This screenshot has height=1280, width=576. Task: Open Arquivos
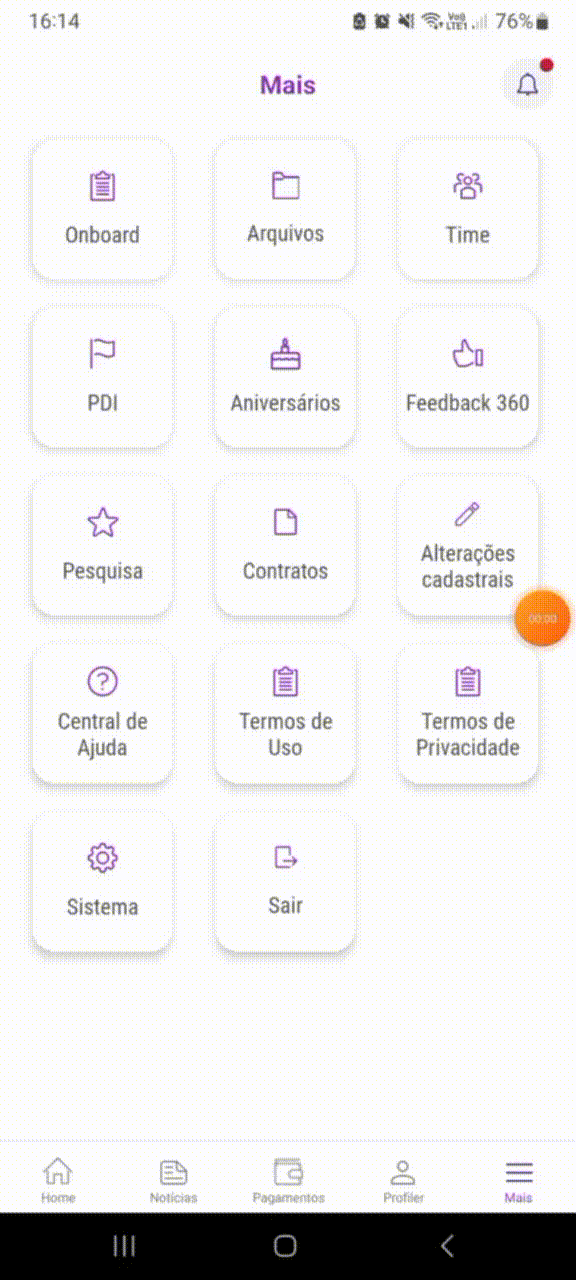coord(285,209)
